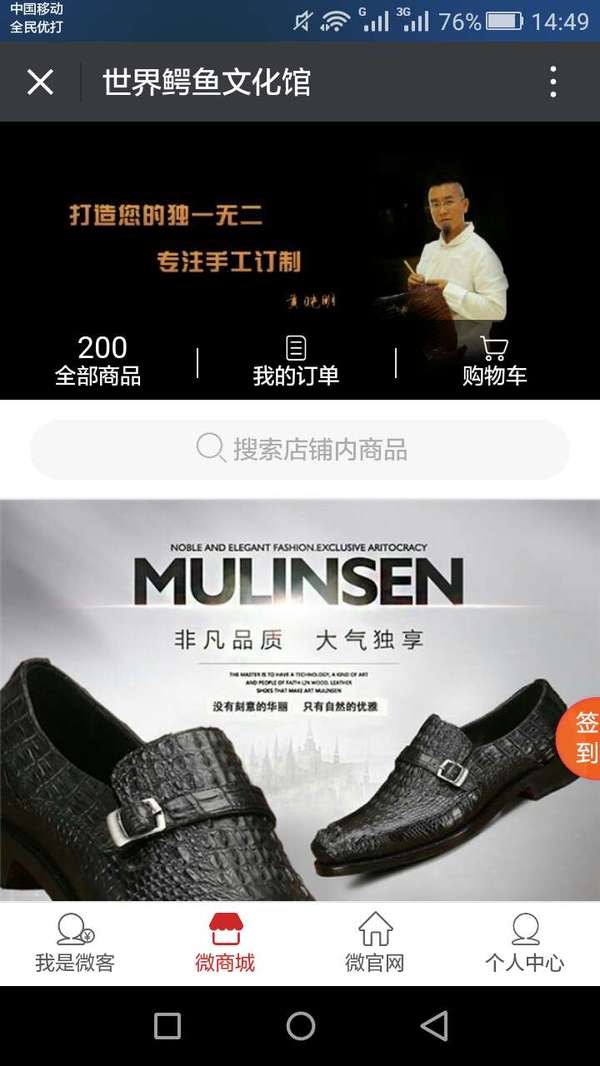Image resolution: width=600 pixels, height=1066 pixels.
Task: Go to the 微官网 tab
Action: point(375,943)
